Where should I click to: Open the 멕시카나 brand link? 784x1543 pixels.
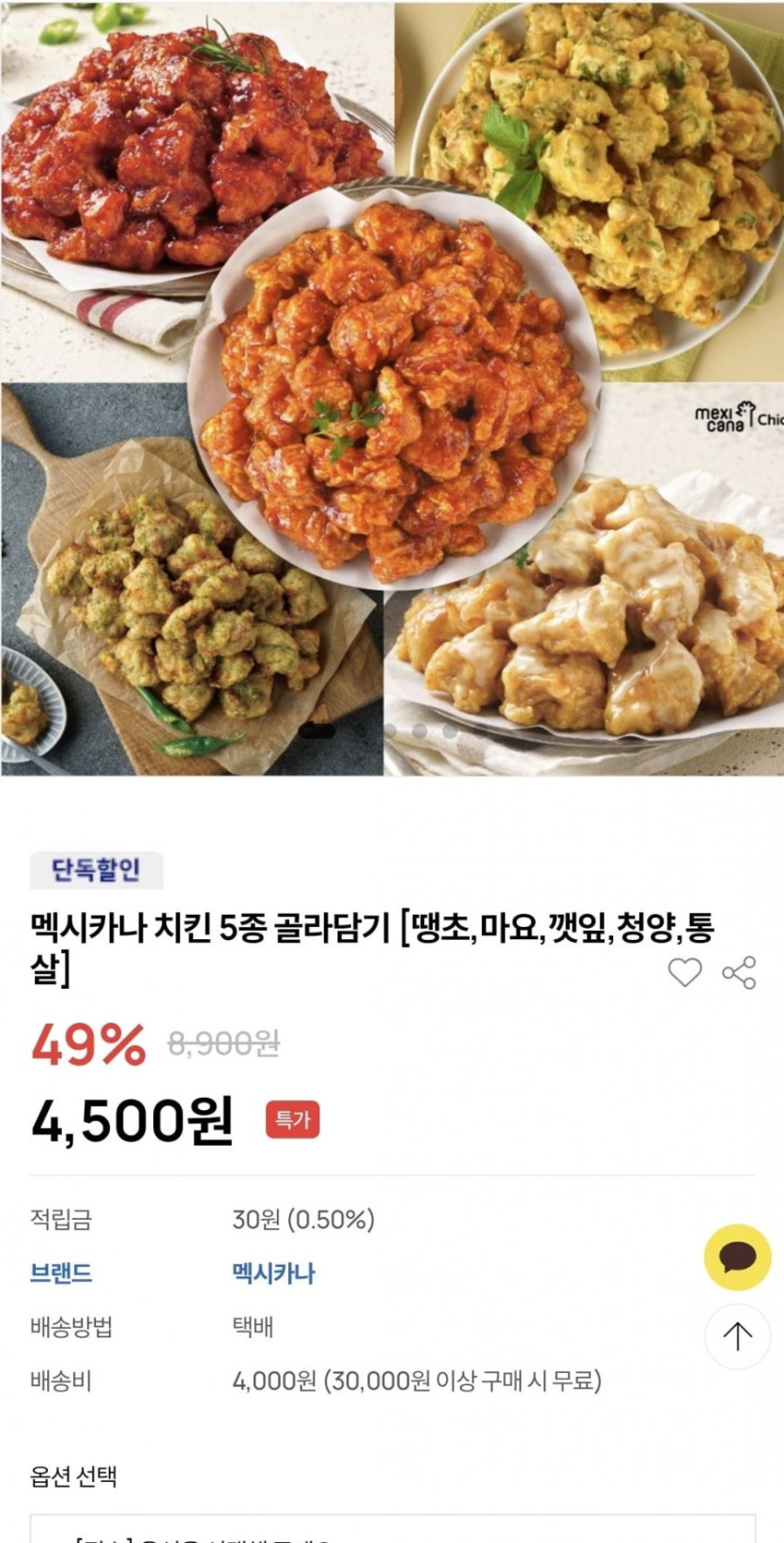[x=273, y=1273]
